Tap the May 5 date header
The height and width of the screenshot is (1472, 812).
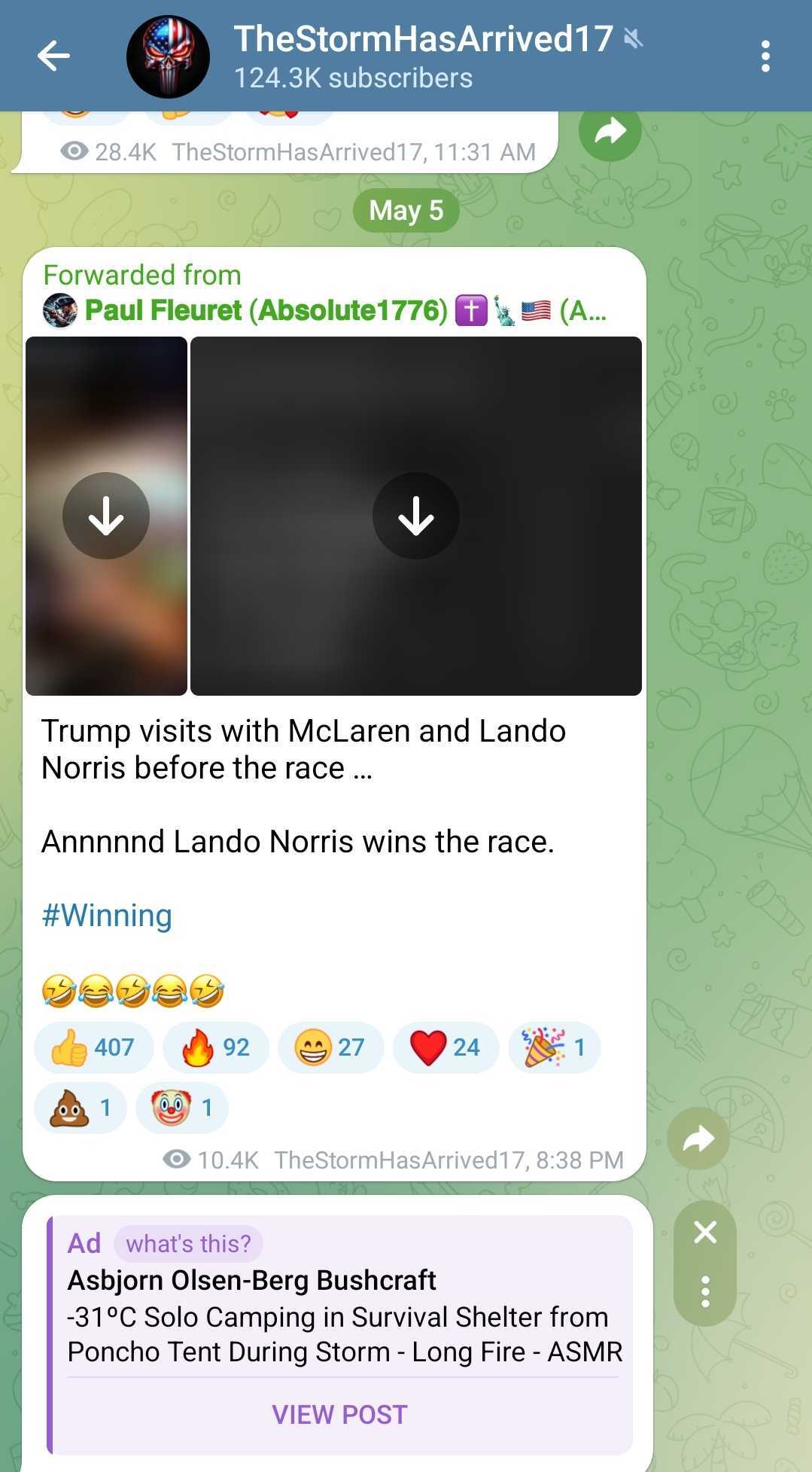[406, 210]
